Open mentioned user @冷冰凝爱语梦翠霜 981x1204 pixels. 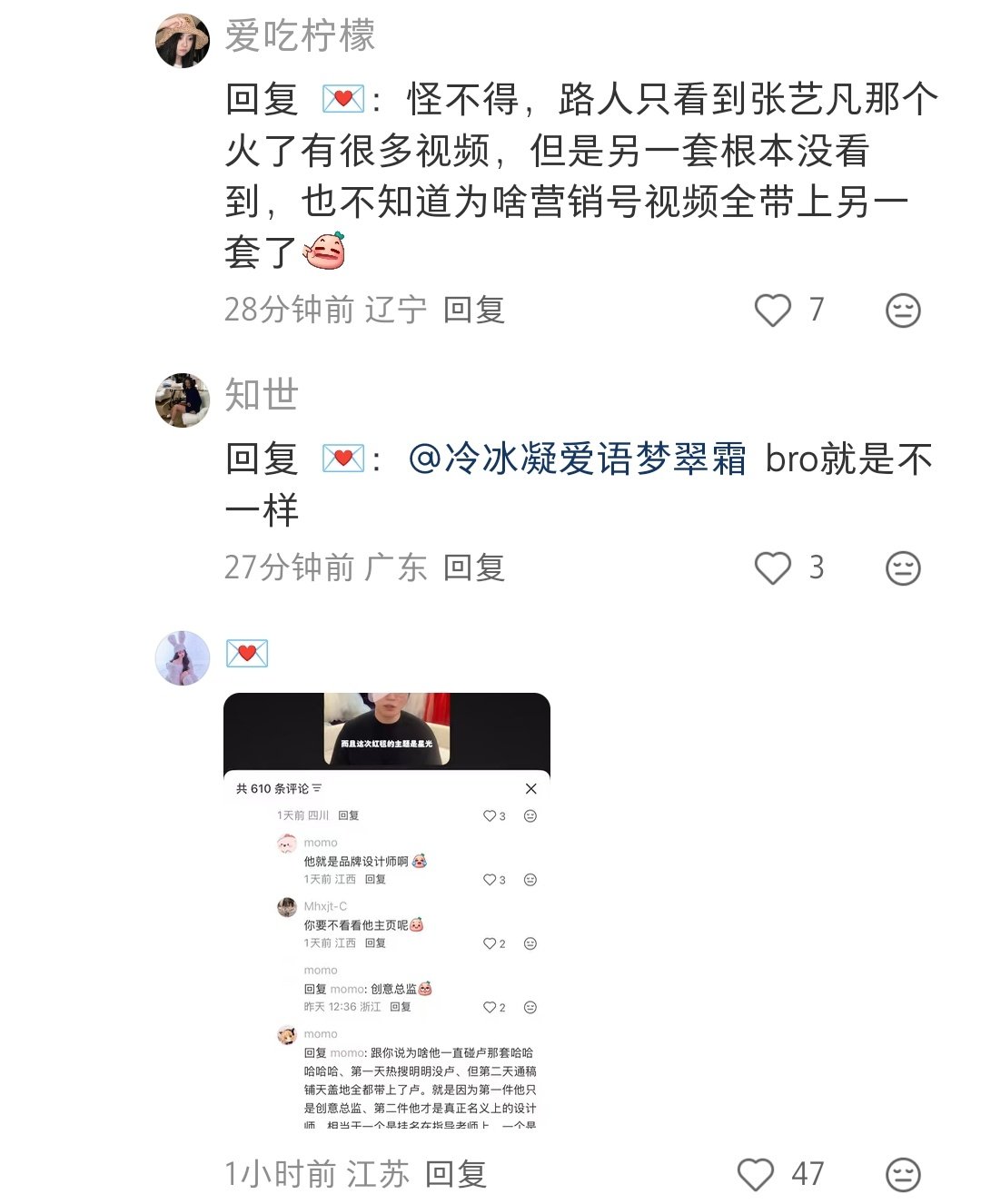click(x=578, y=459)
